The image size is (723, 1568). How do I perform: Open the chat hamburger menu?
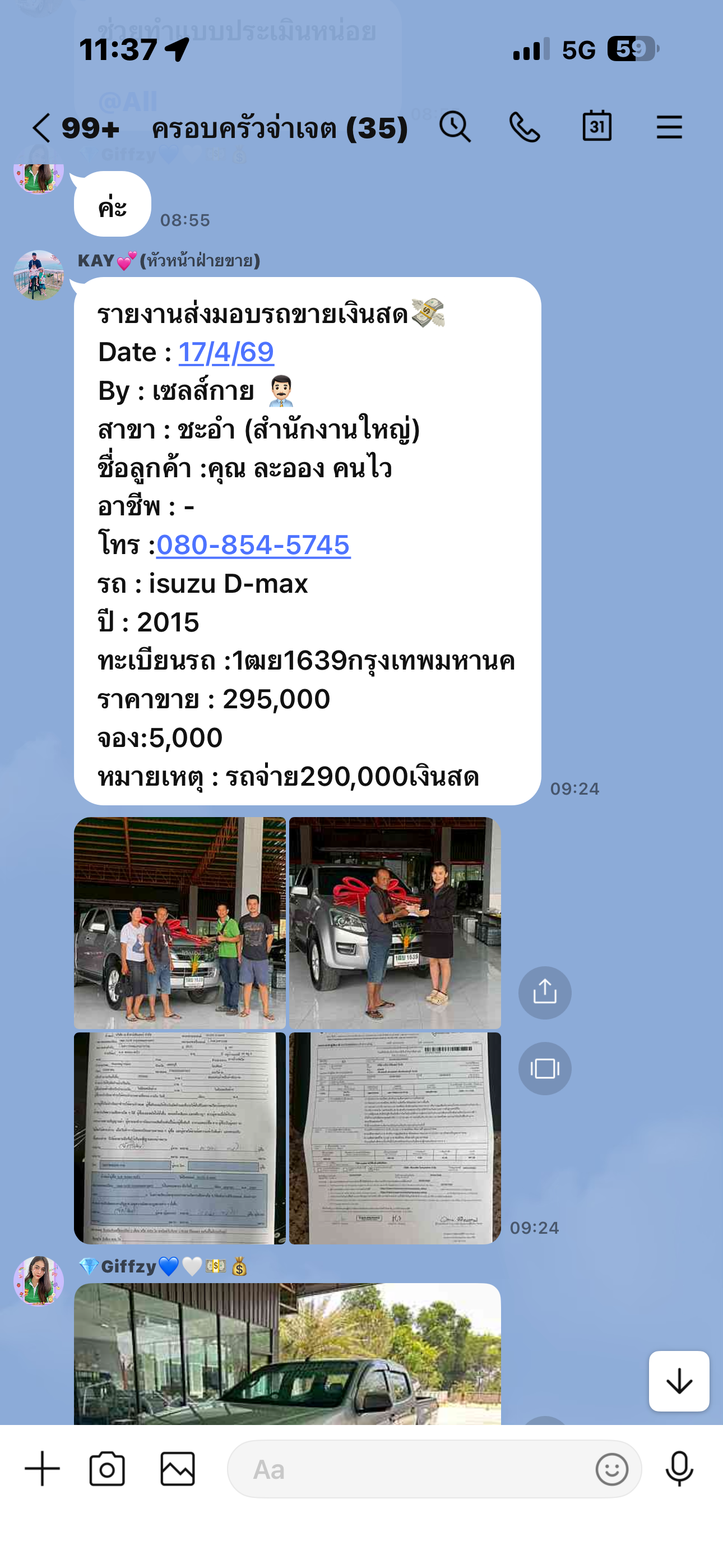[669, 127]
